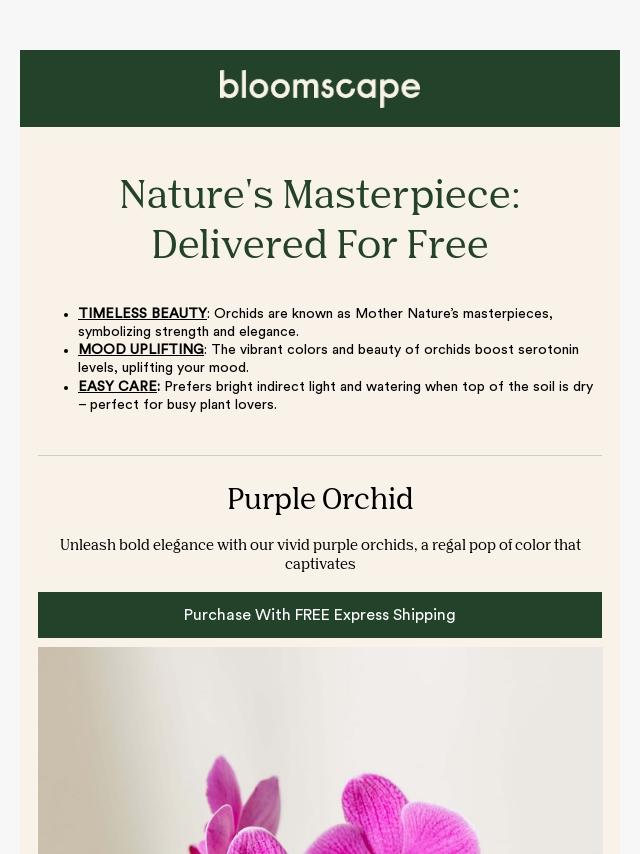Open the bloomscape header logo link
This screenshot has height=854, width=640.
pos(320,88)
